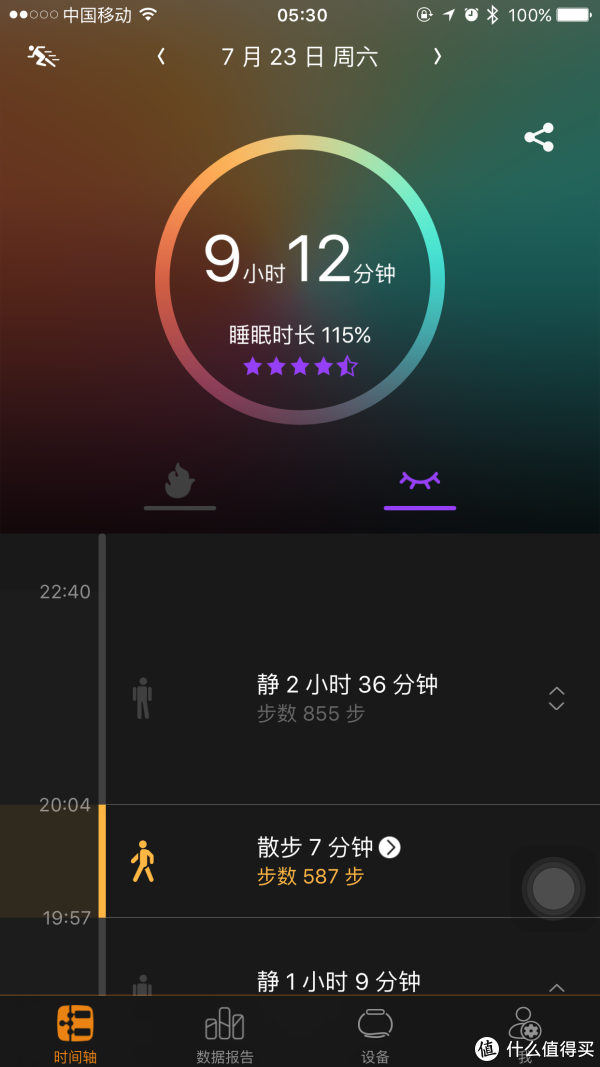Screen dimensions: 600x1067
Task: Go to the previous day arrow
Action: point(161,56)
